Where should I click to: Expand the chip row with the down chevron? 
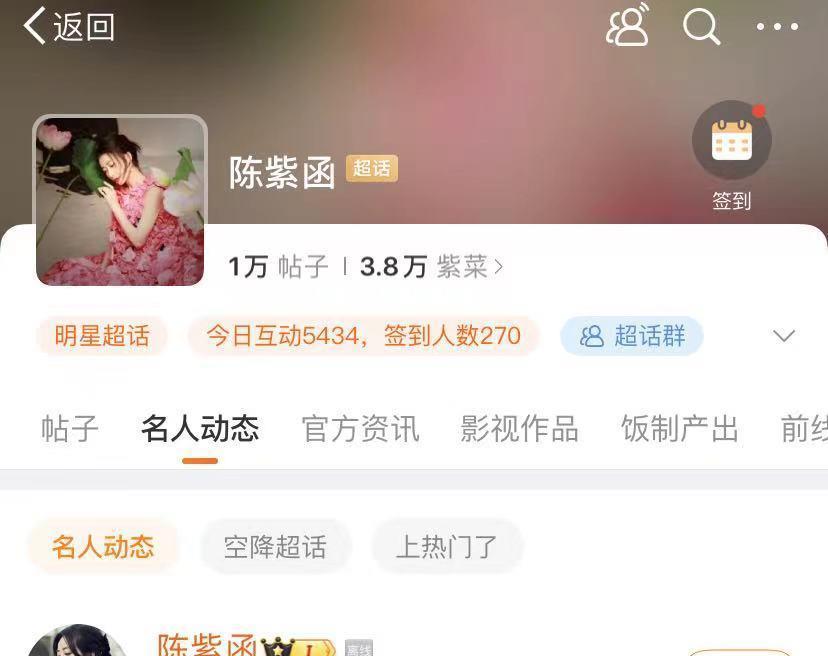784,336
